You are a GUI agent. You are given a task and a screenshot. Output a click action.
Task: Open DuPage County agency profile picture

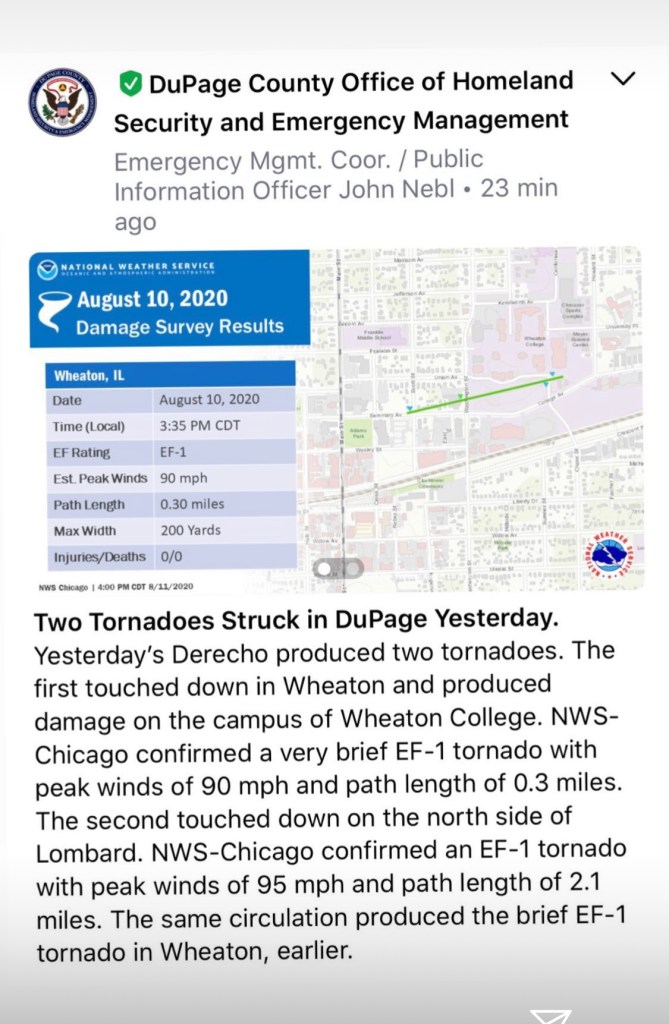click(x=64, y=102)
